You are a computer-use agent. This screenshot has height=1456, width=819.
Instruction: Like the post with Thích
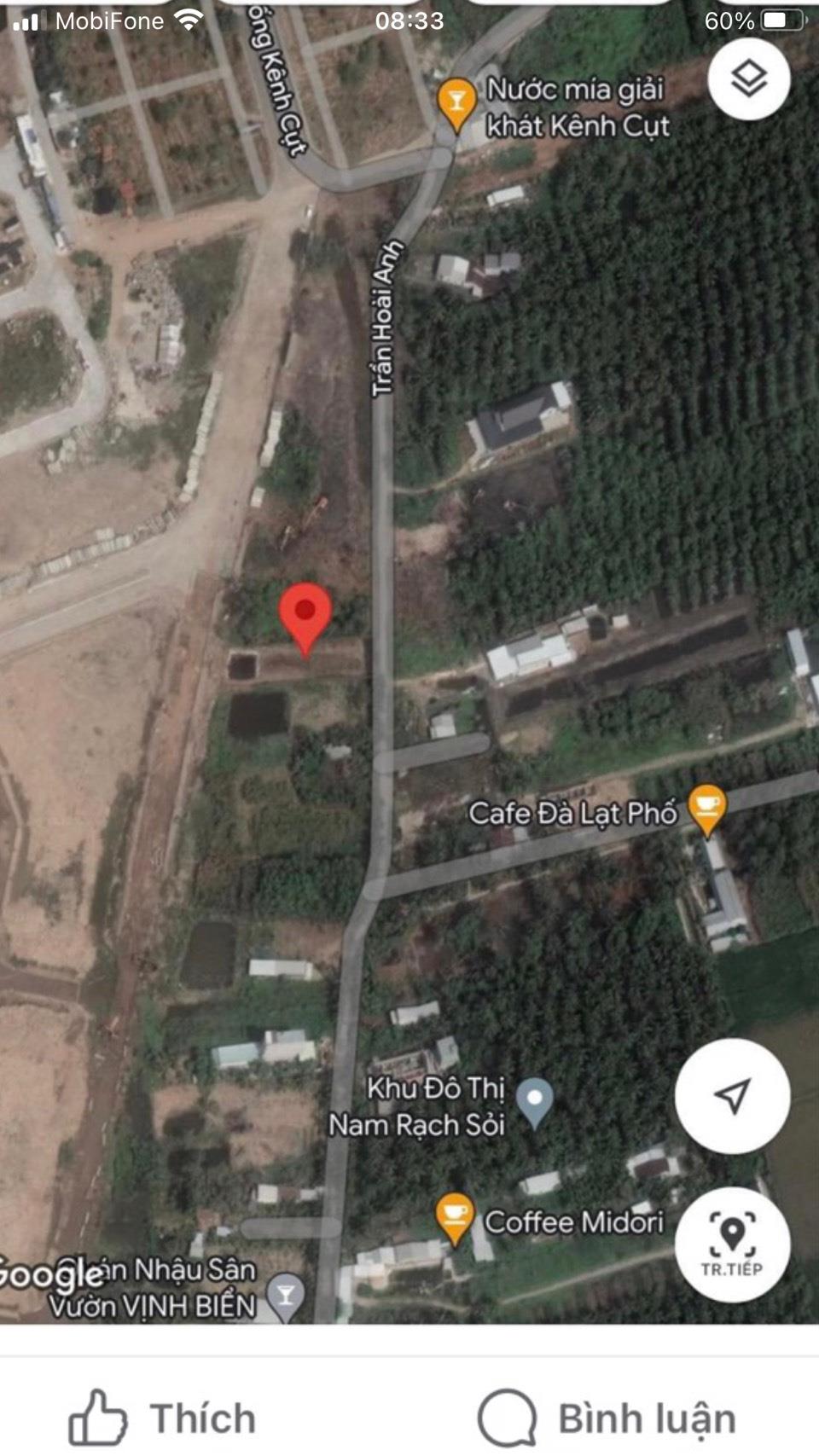pyautogui.click(x=162, y=1418)
